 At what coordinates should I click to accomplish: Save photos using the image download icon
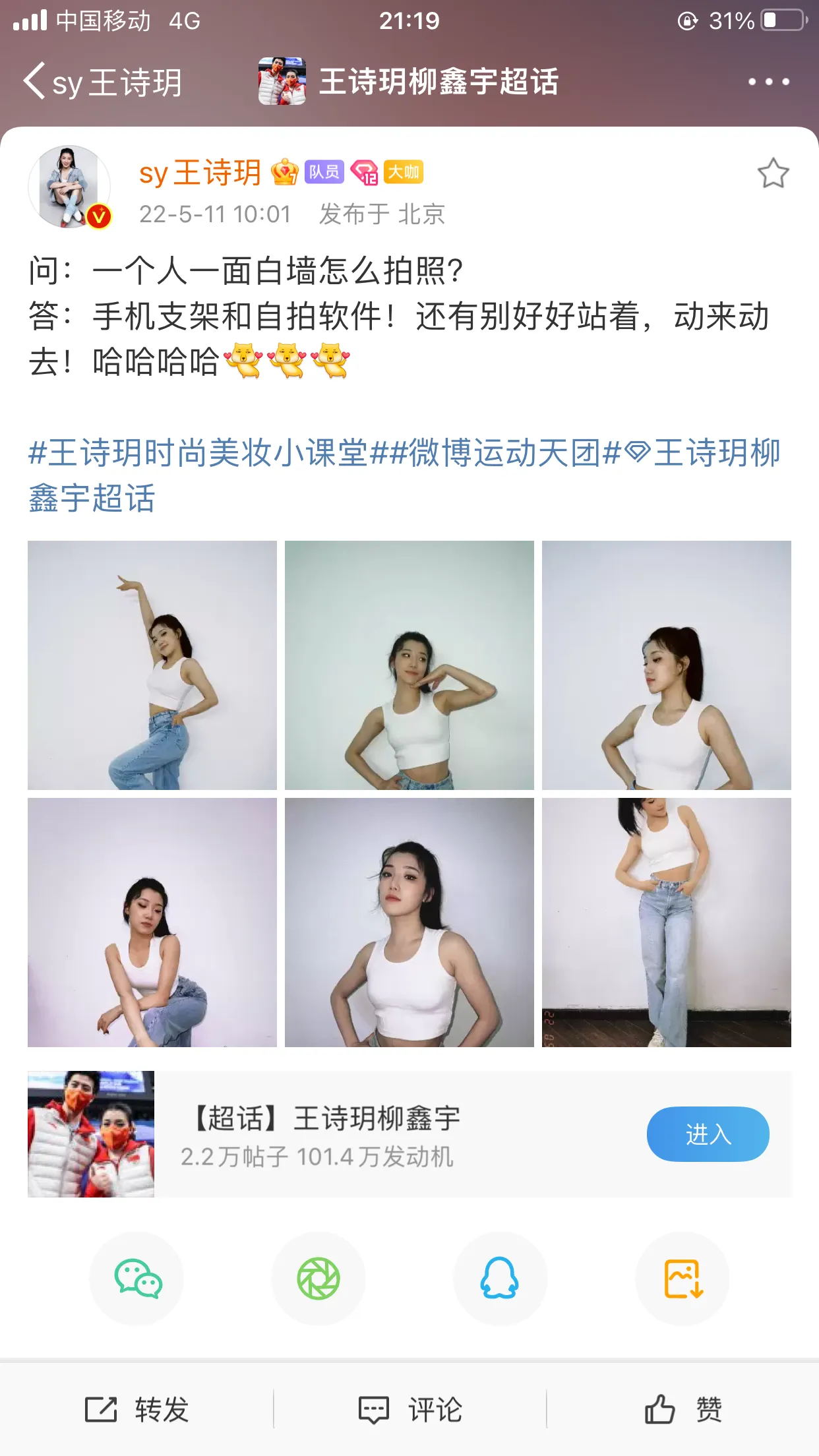(x=682, y=1278)
